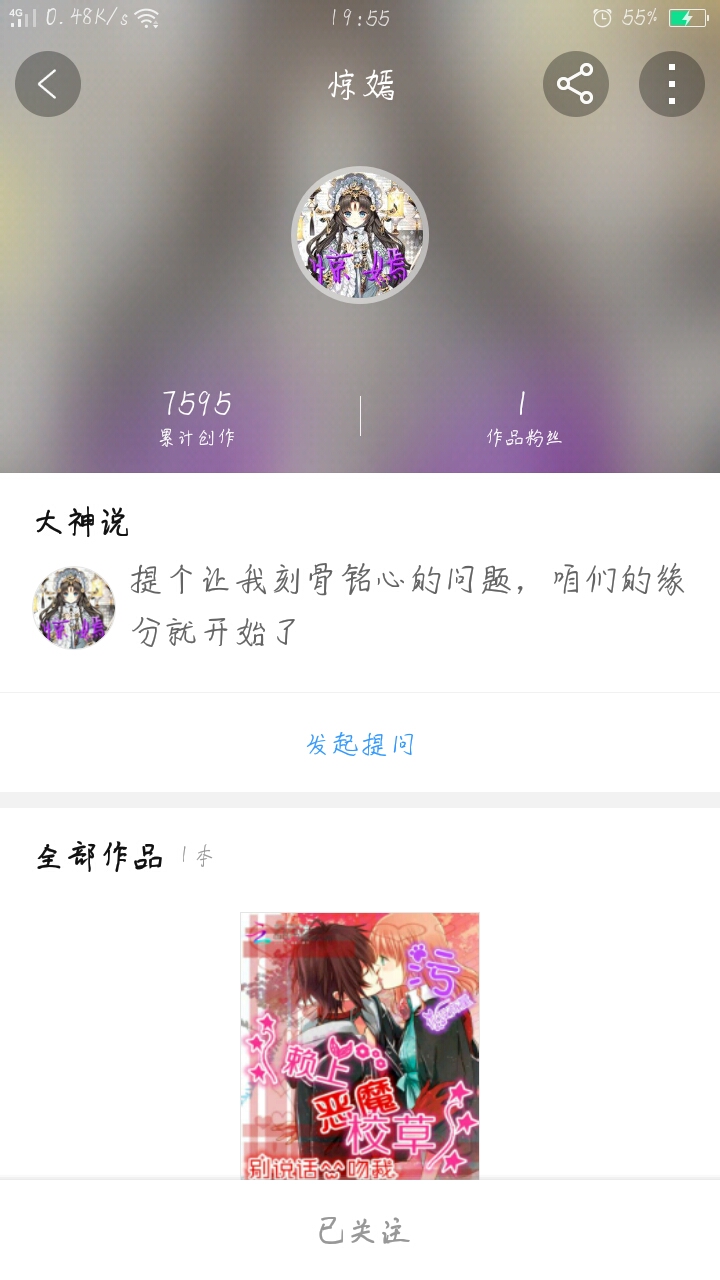Share this author's page
720x1280 pixels.
click(x=575, y=84)
